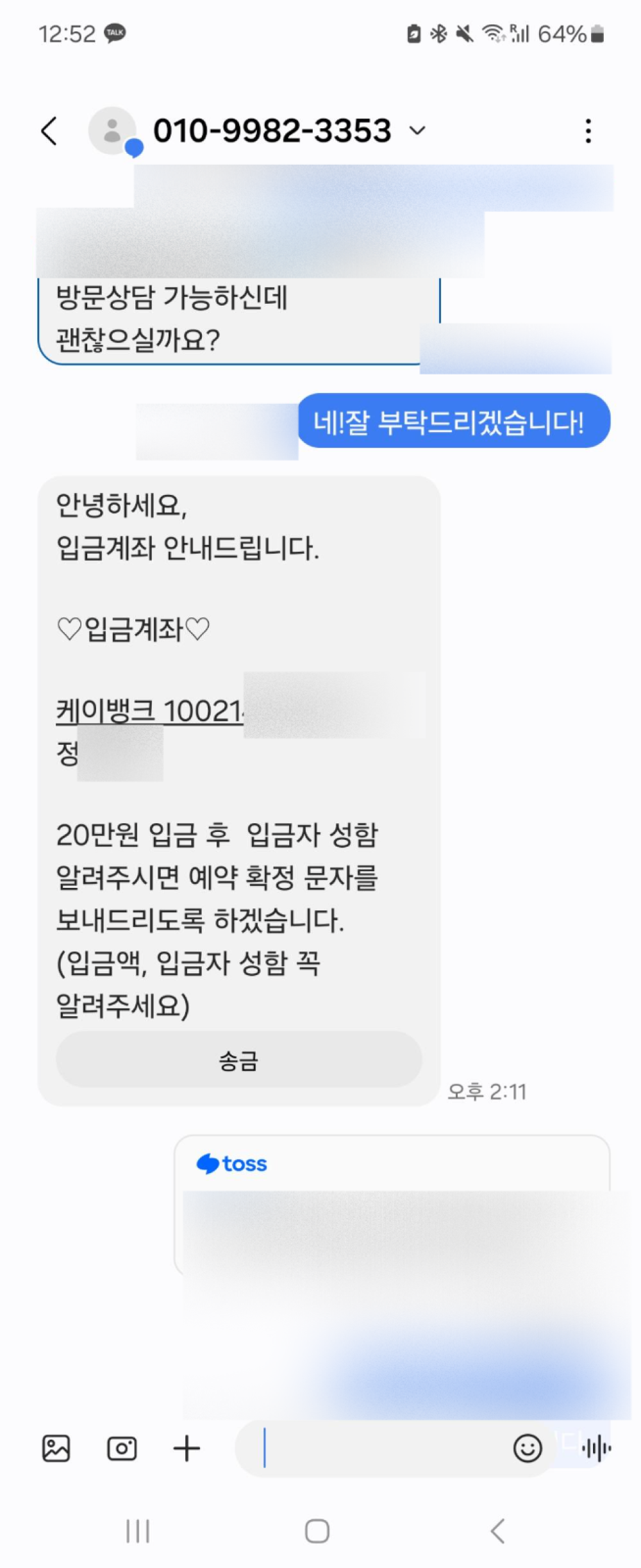
Task: Record a voice message
Action: (x=596, y=1448)
